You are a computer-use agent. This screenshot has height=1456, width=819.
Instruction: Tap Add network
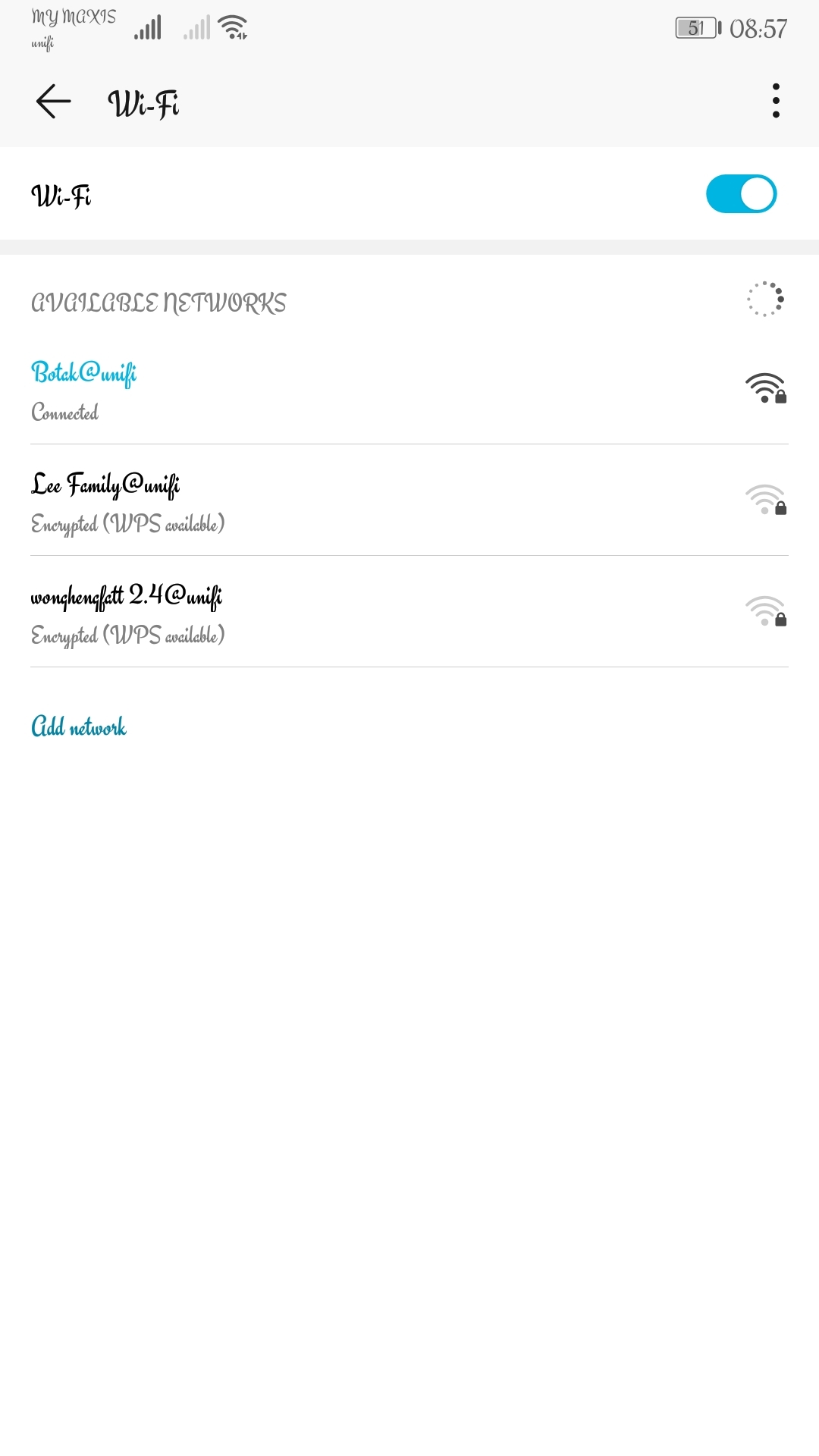tap(79, 726)
